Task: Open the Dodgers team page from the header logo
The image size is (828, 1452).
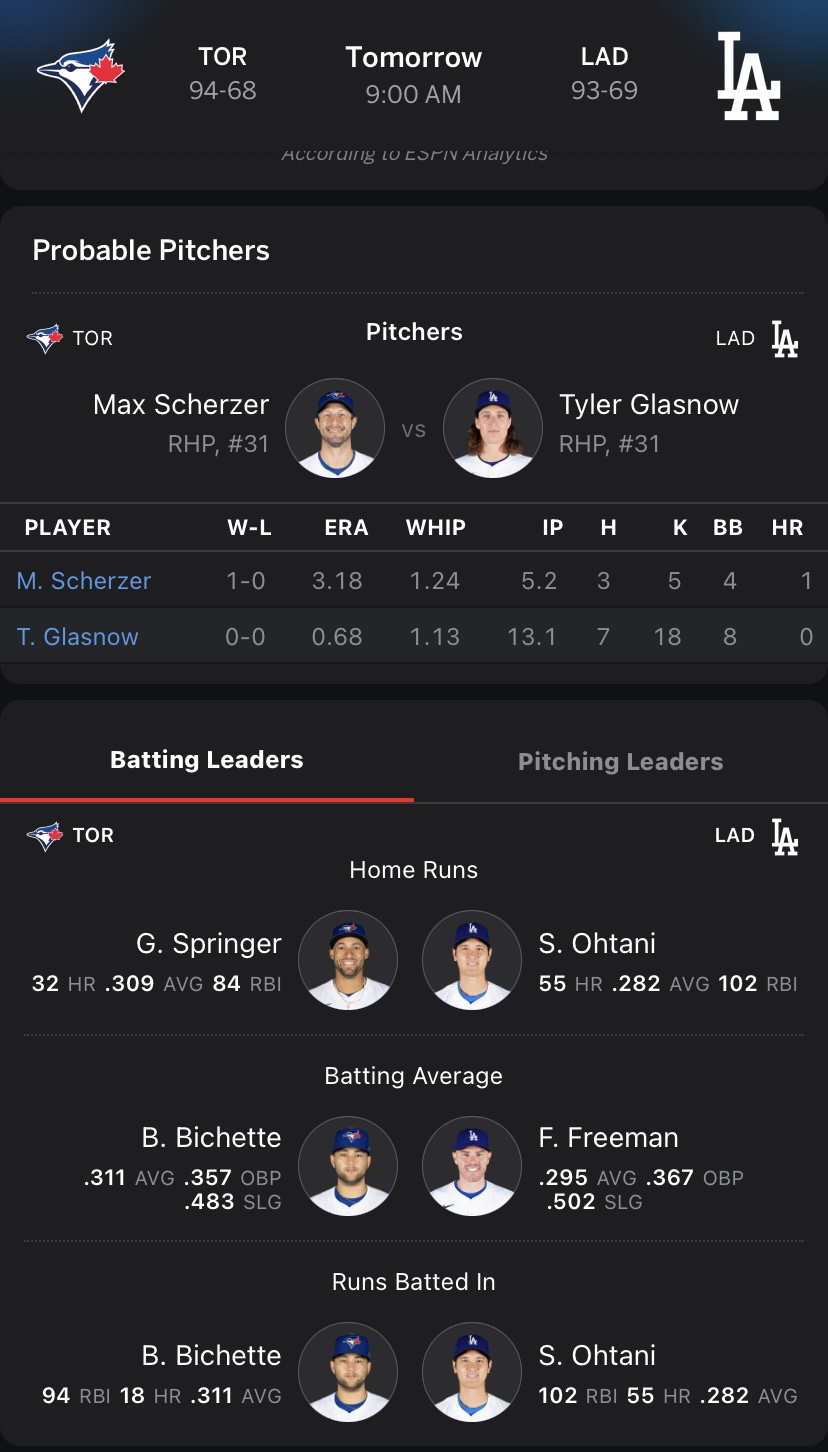Action: tap(748, 76)
